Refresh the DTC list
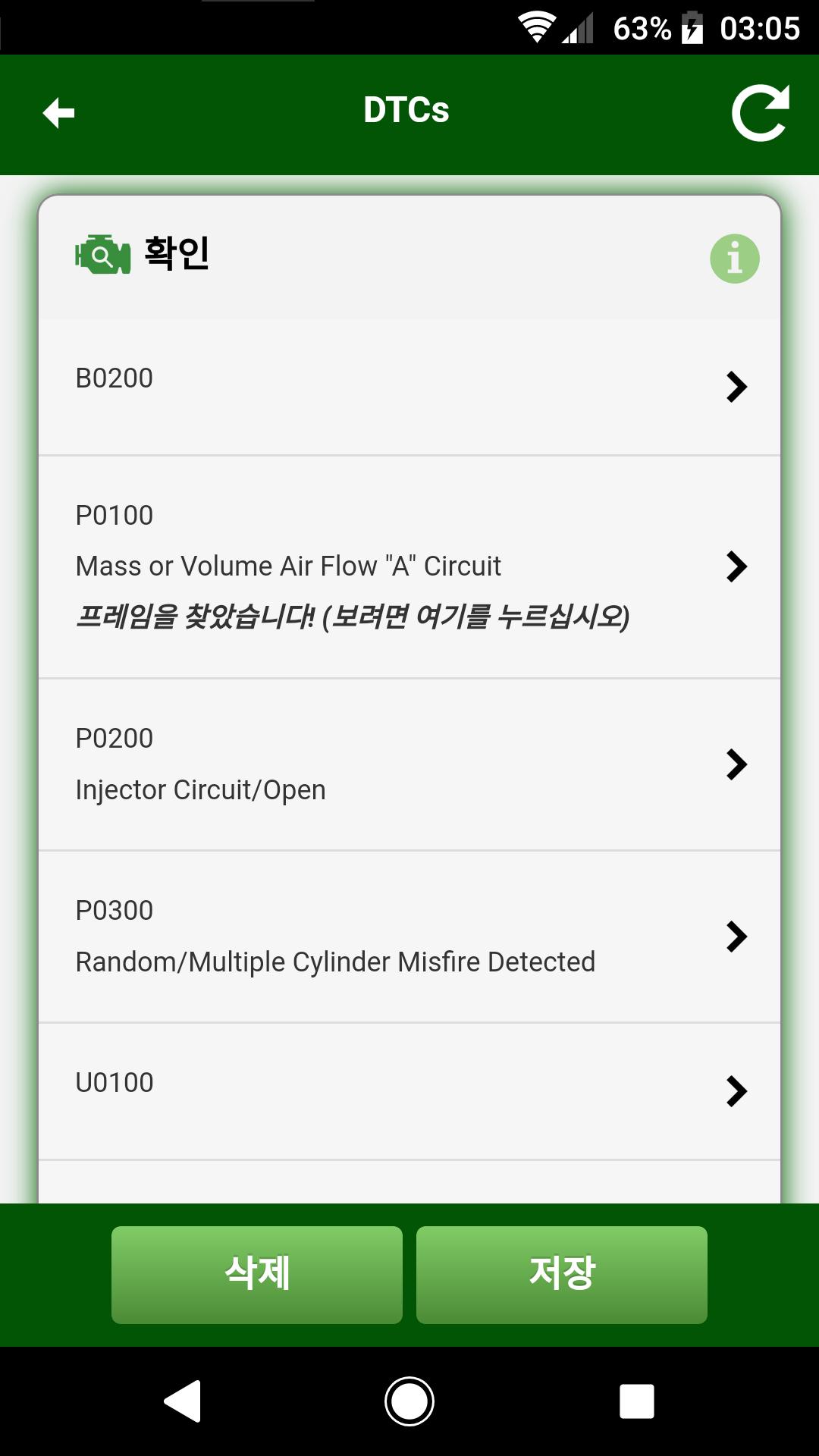This screenshot has height=1456, width=819. coord(761,113)
